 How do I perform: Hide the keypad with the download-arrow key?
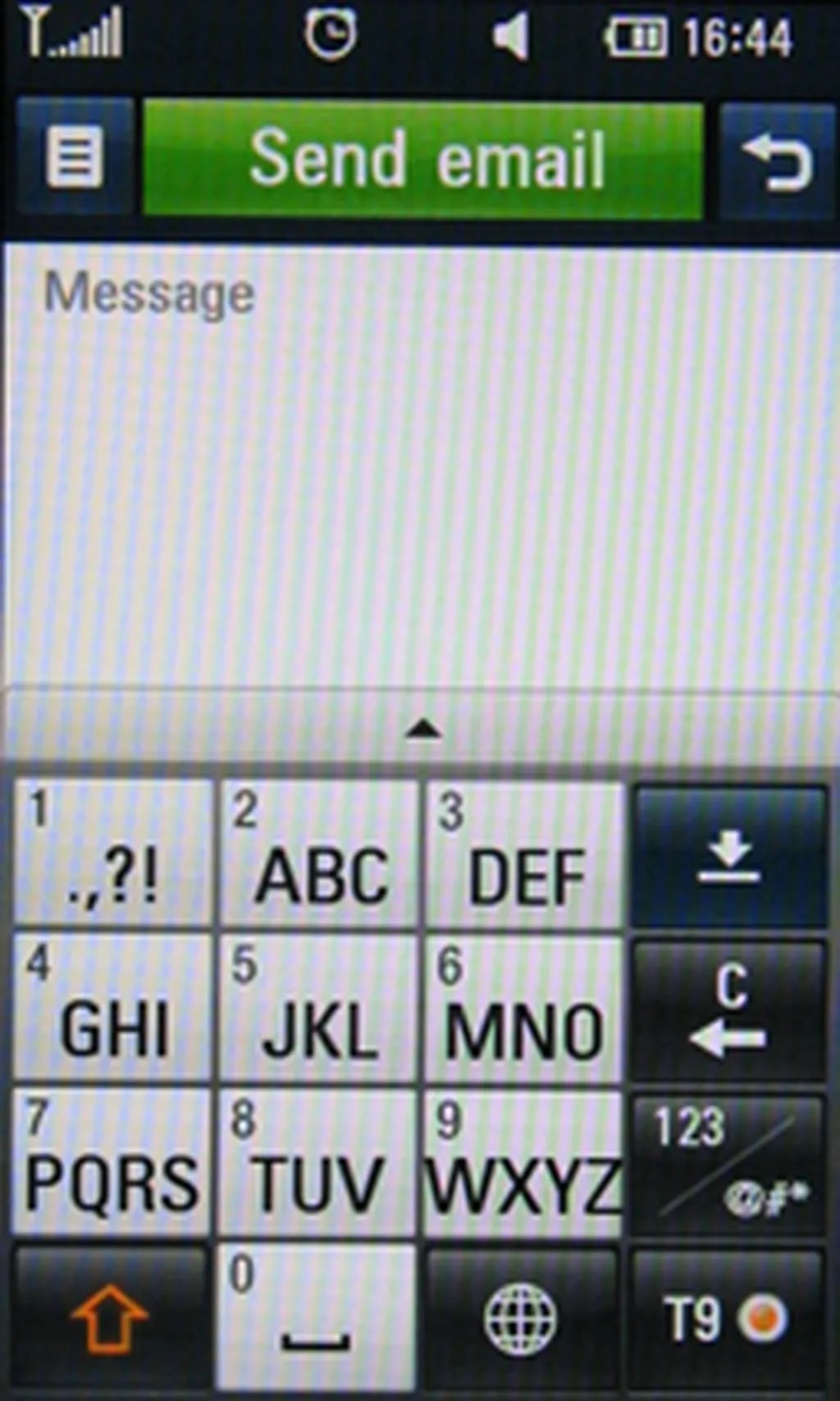(729, 855)
